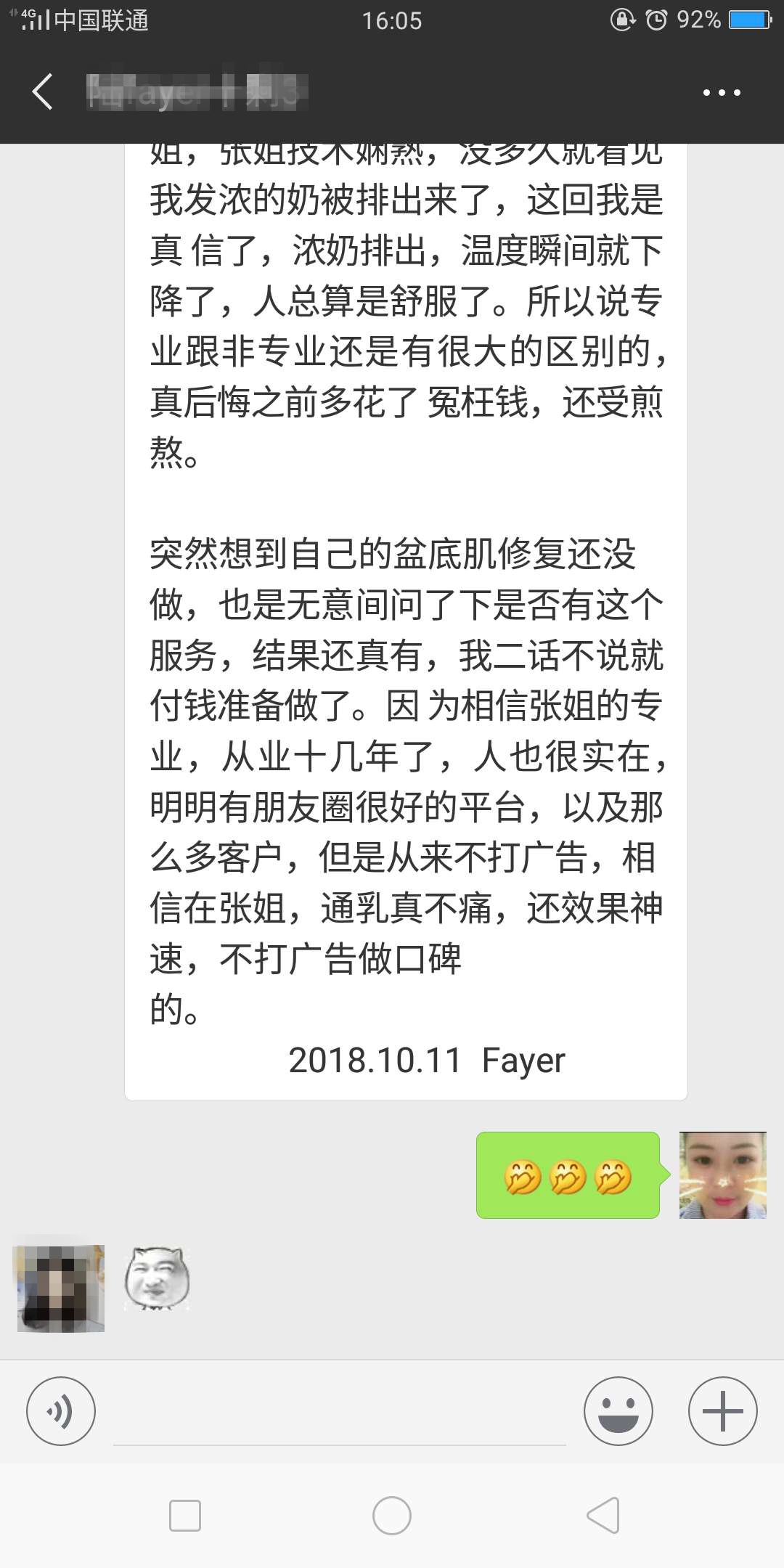Open the received cat-face sticker

(x=158, y=1279)
